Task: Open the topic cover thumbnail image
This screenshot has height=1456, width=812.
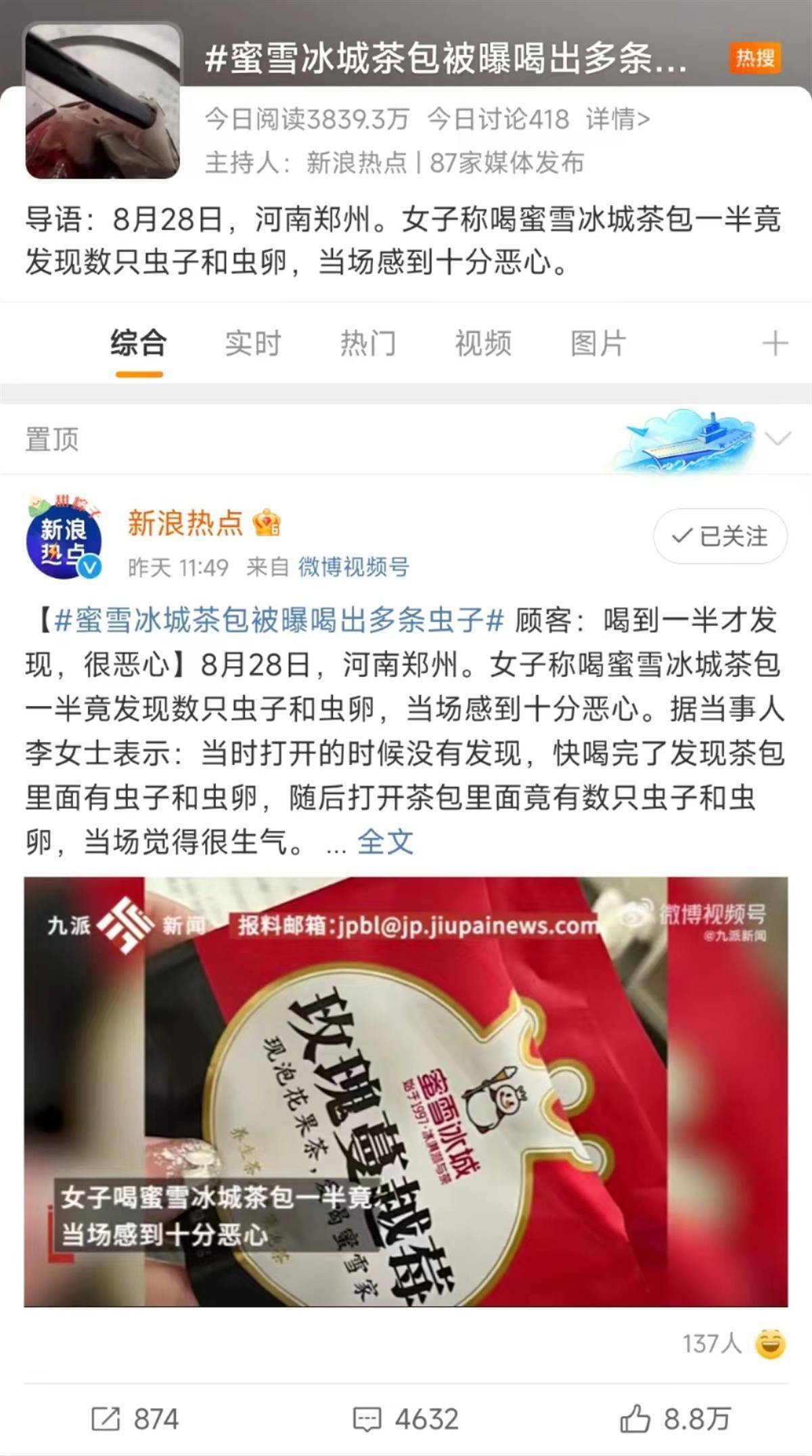Action: pos(103,102)
